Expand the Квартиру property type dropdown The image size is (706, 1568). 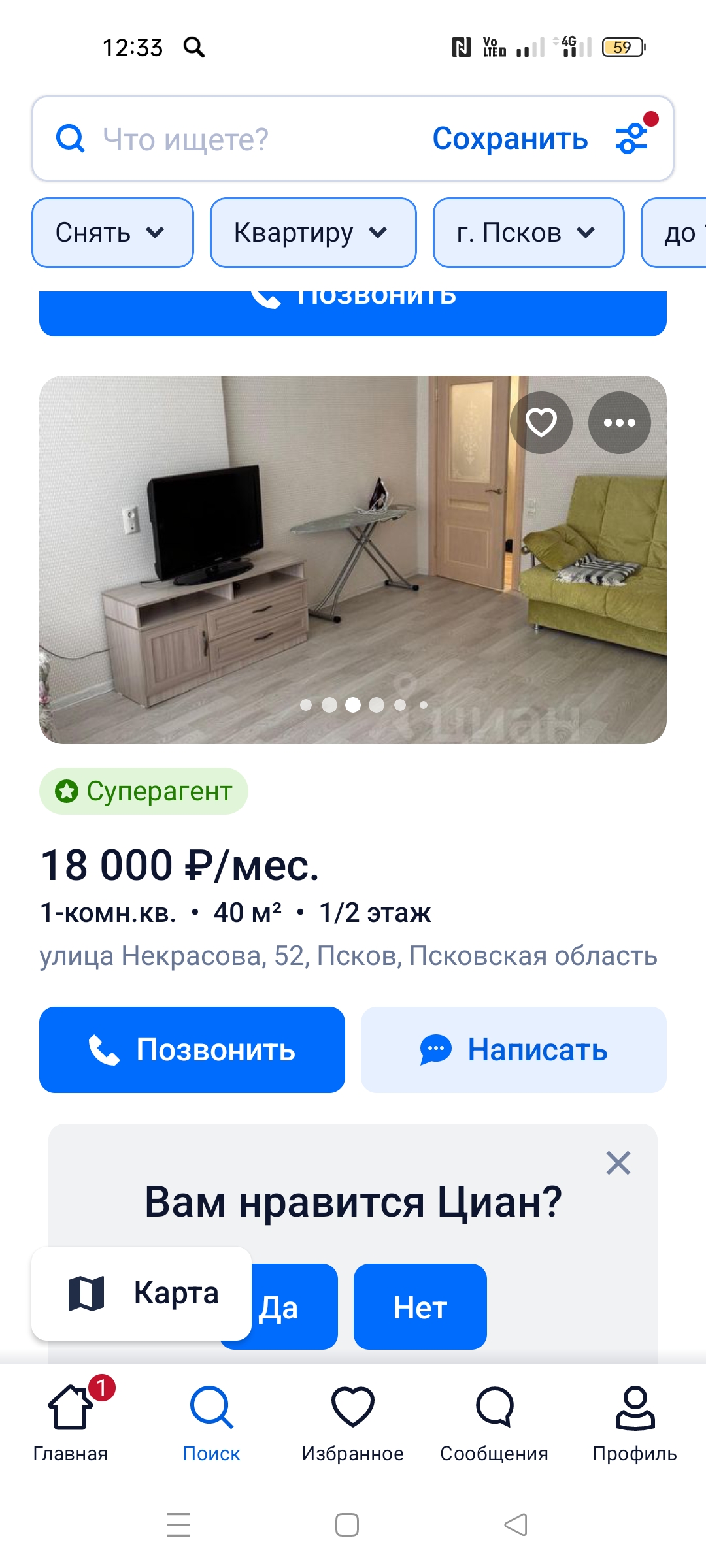tap(312, 233)
